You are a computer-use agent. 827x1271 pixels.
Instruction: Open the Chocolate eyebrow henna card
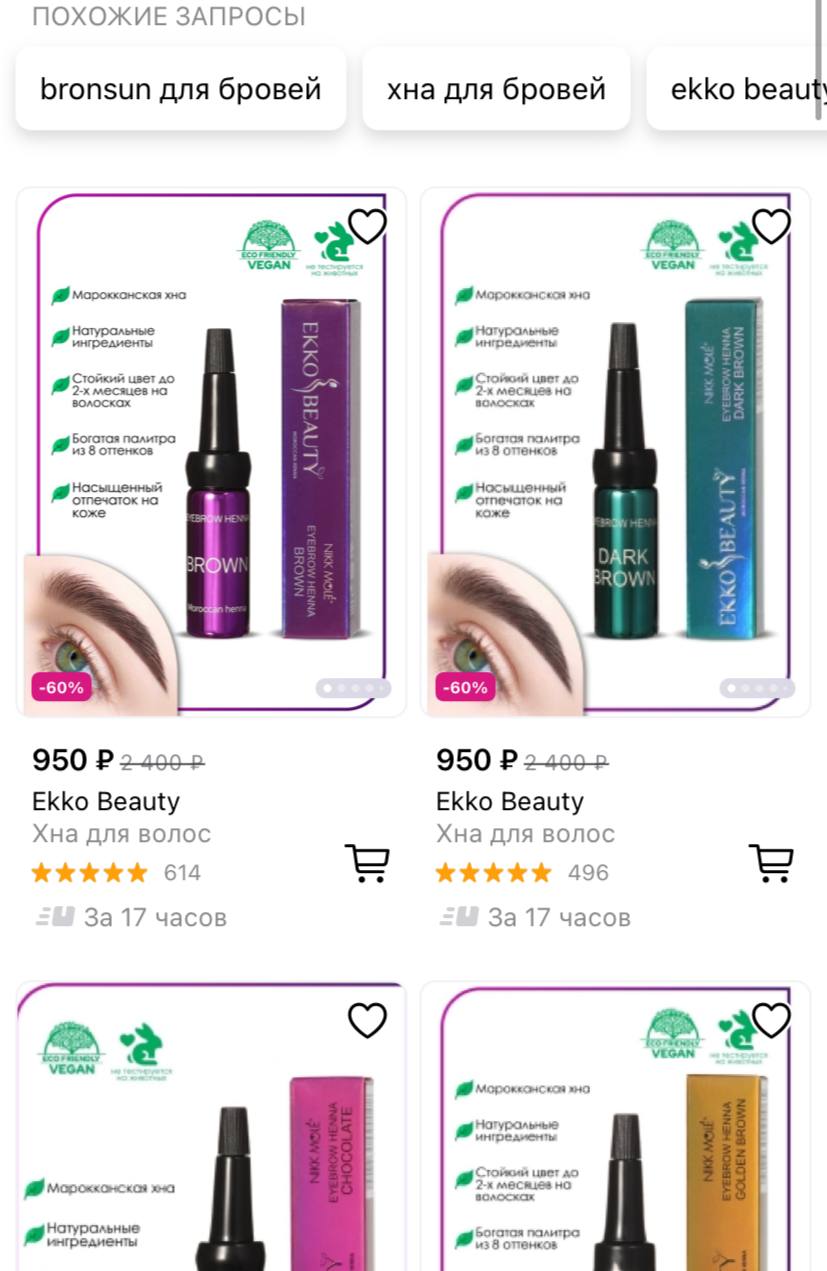(211, 1150)
